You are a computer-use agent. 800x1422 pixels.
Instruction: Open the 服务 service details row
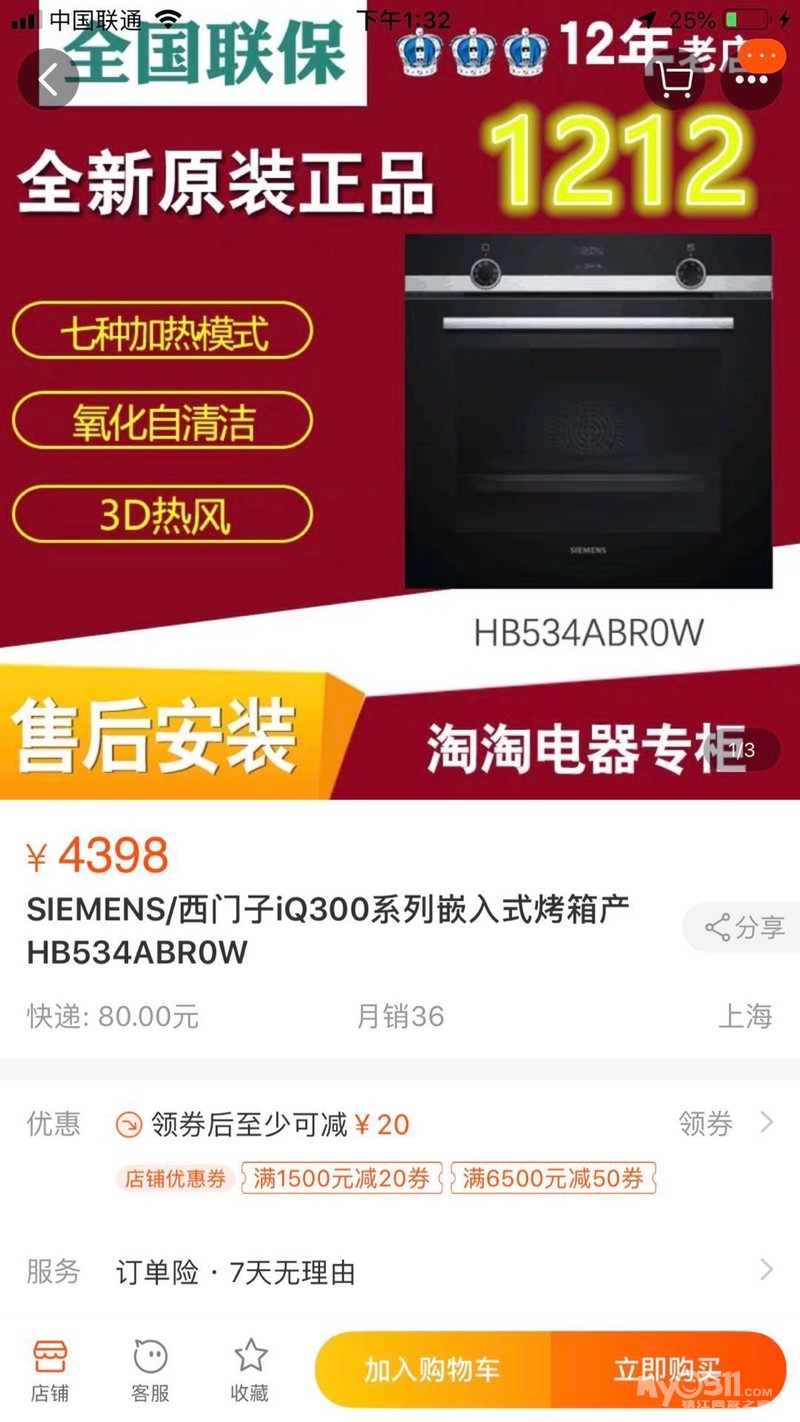click(400, 1272)
